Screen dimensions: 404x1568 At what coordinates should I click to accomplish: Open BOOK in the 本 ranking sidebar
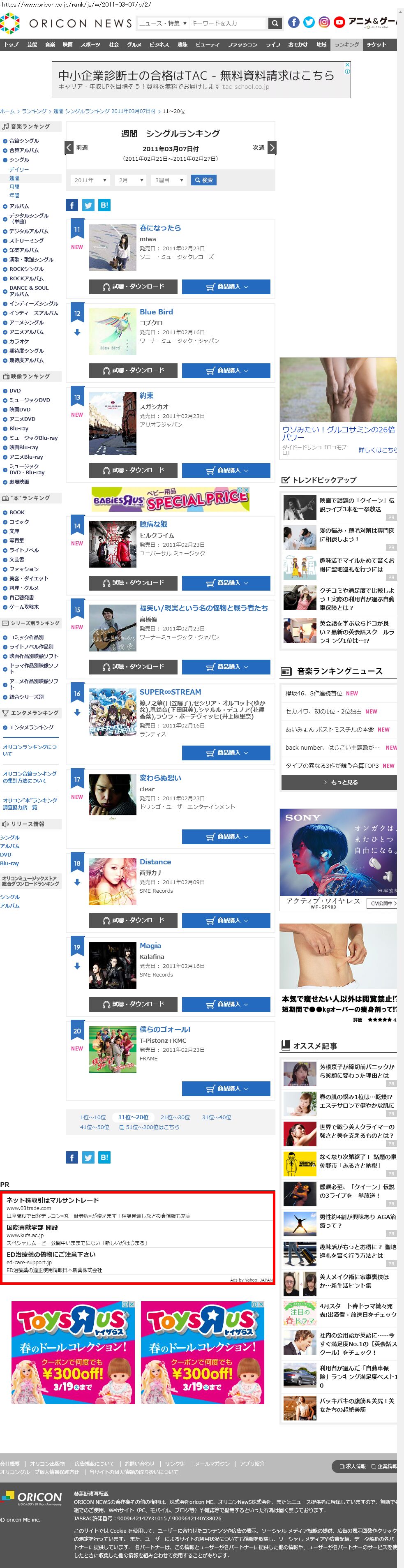[16, 513]
